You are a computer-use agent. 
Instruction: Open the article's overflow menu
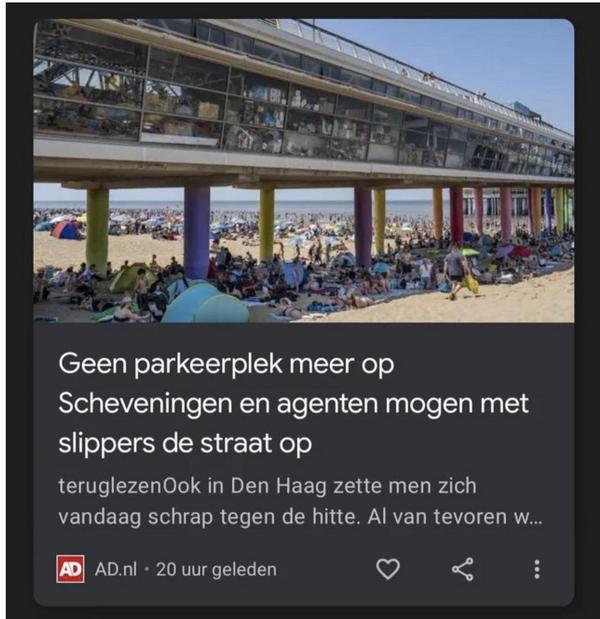coord(537,570)
